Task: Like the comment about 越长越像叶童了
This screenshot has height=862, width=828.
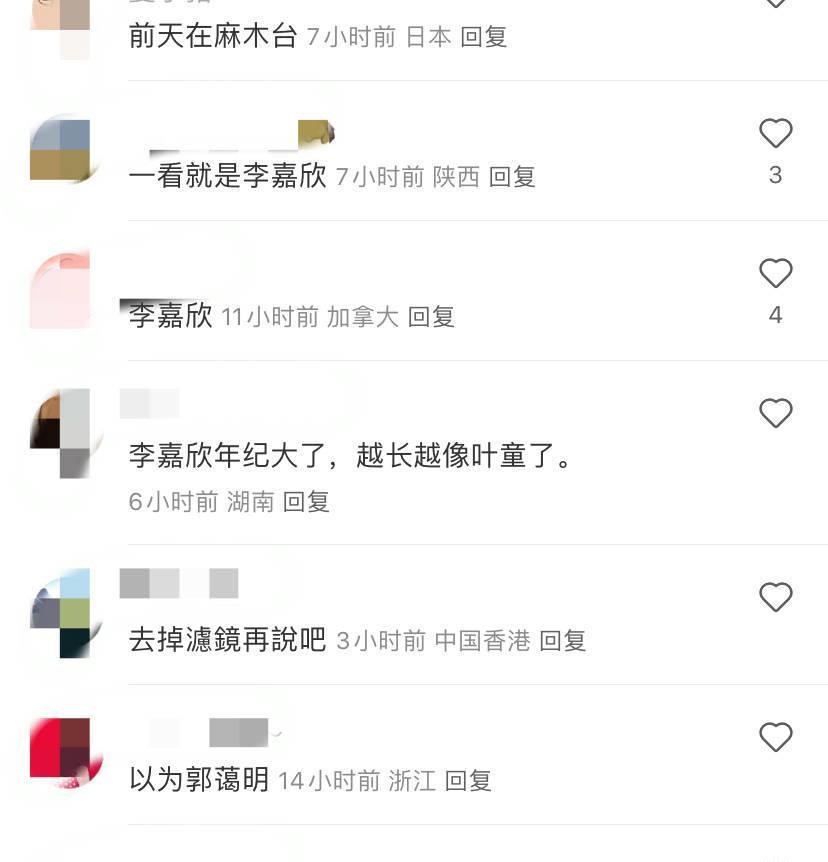Action: pyautogui.click(x=776, y=414)
